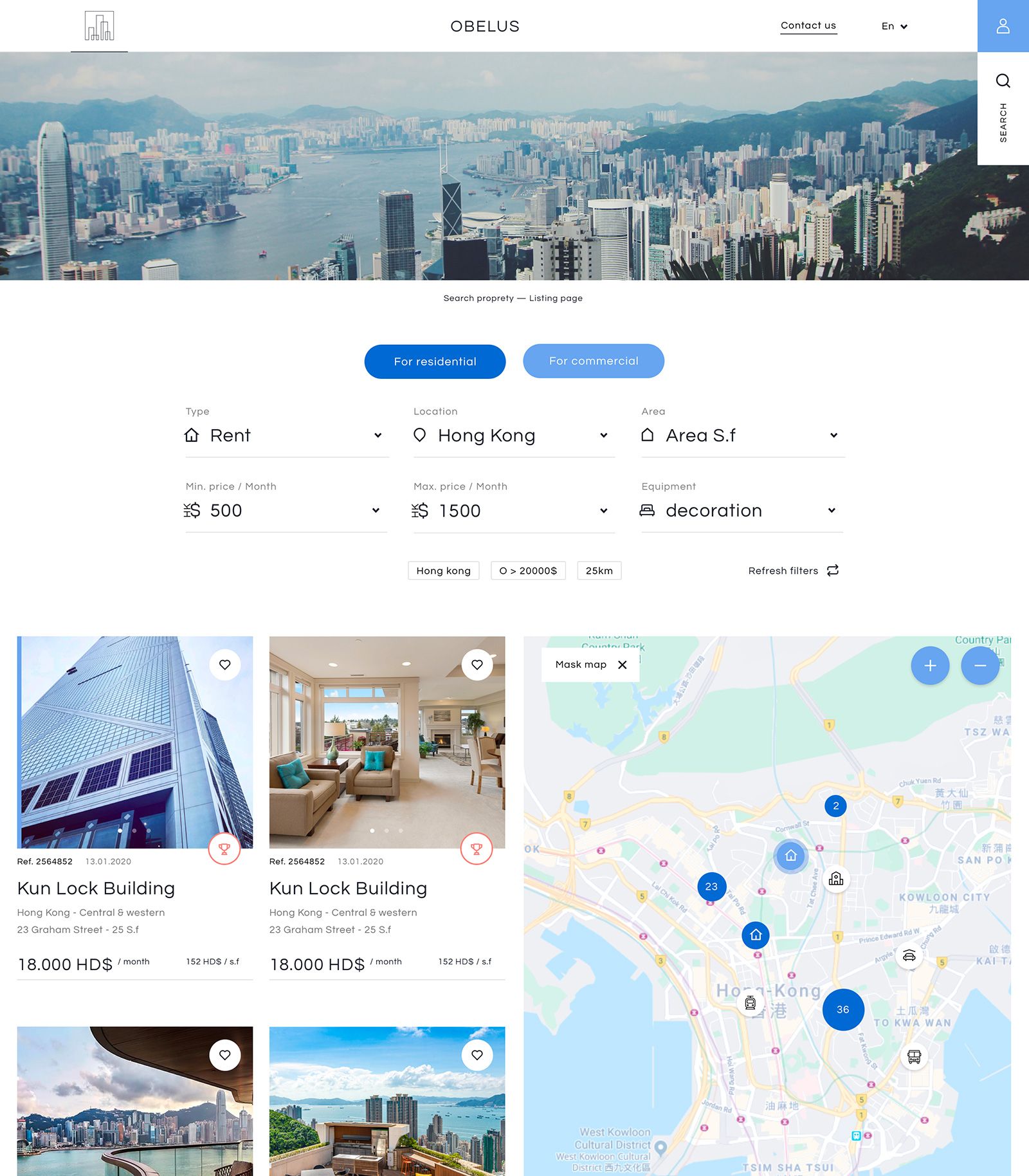
Task: Tap the 25km filter chip
Action: [x=599, y=571]
